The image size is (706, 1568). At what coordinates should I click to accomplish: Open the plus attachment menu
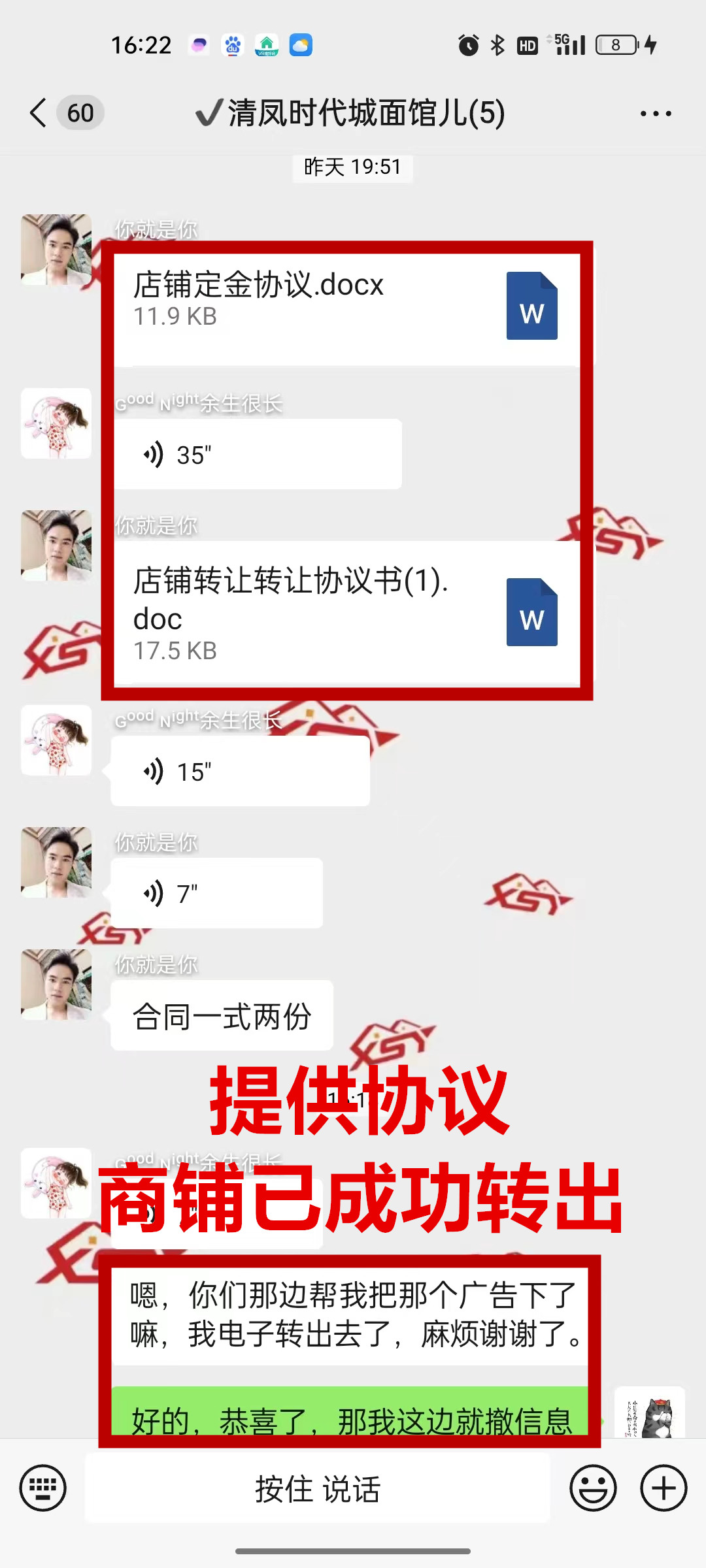tap(663, 1488)
